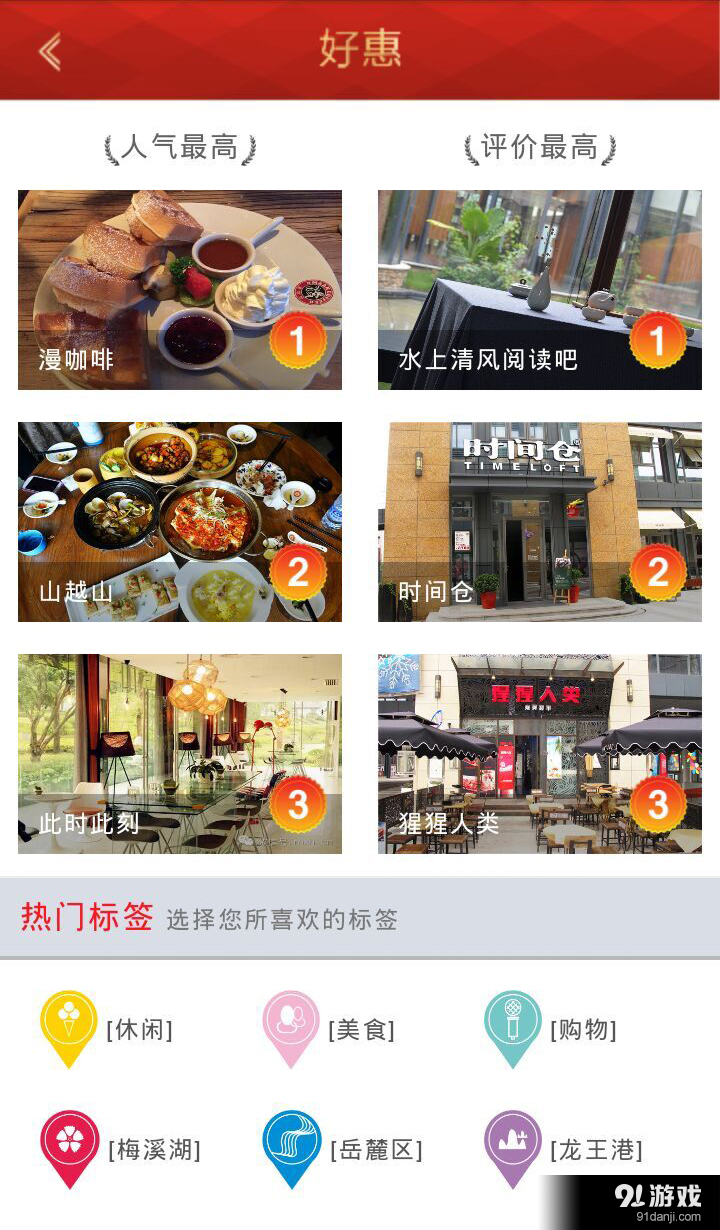Tap the yellow ice cream pin for [休闲]
720x1230 pixels.
point(67,1022)
